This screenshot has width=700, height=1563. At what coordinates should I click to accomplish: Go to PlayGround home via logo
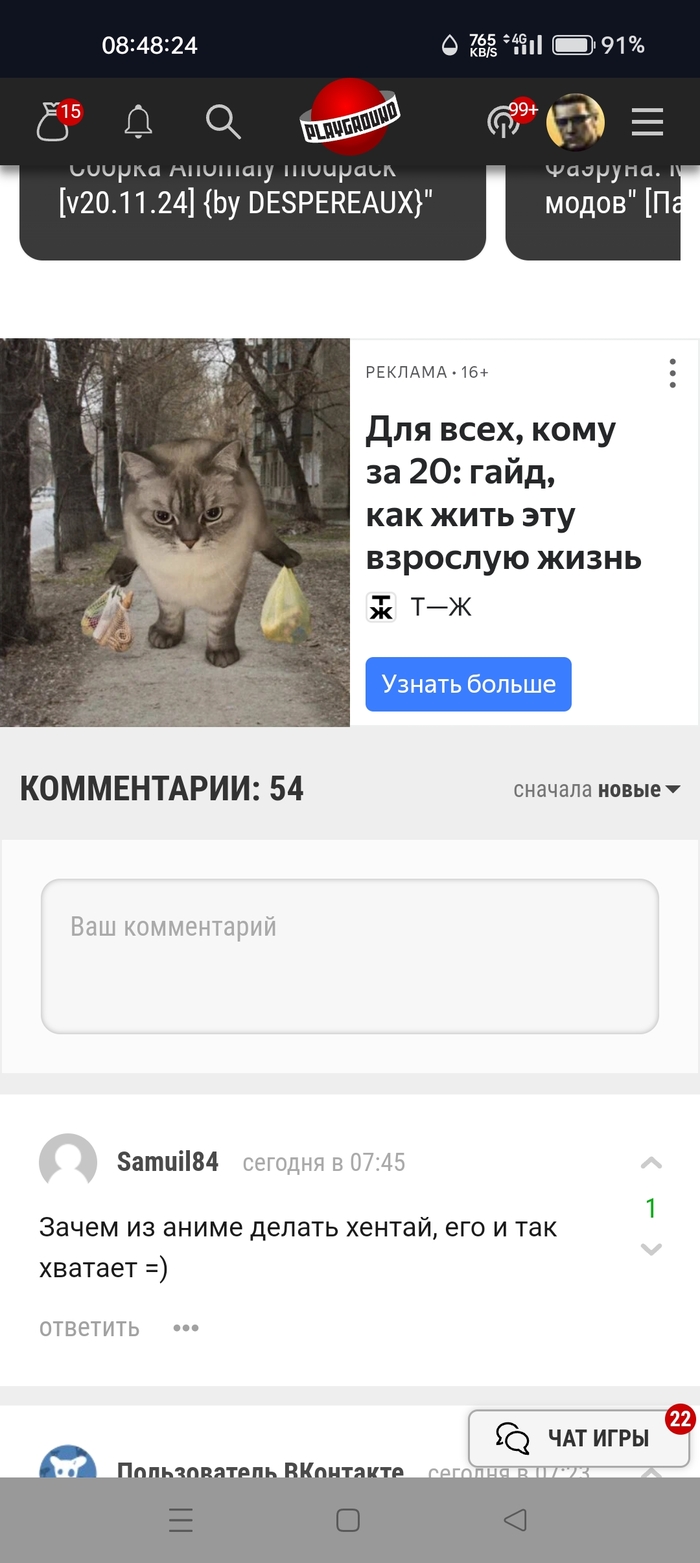pyautogui.click(x=350, y=118)
